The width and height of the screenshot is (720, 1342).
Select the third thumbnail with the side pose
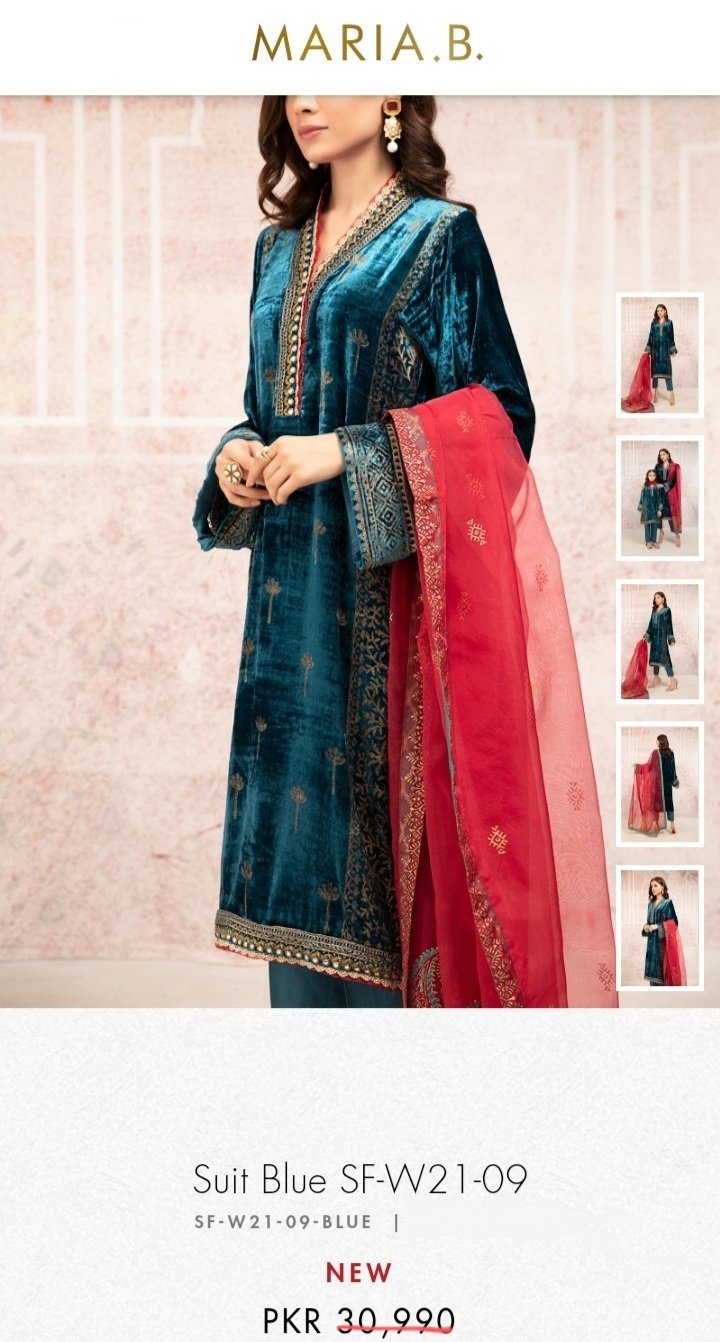tap(660, 641)
